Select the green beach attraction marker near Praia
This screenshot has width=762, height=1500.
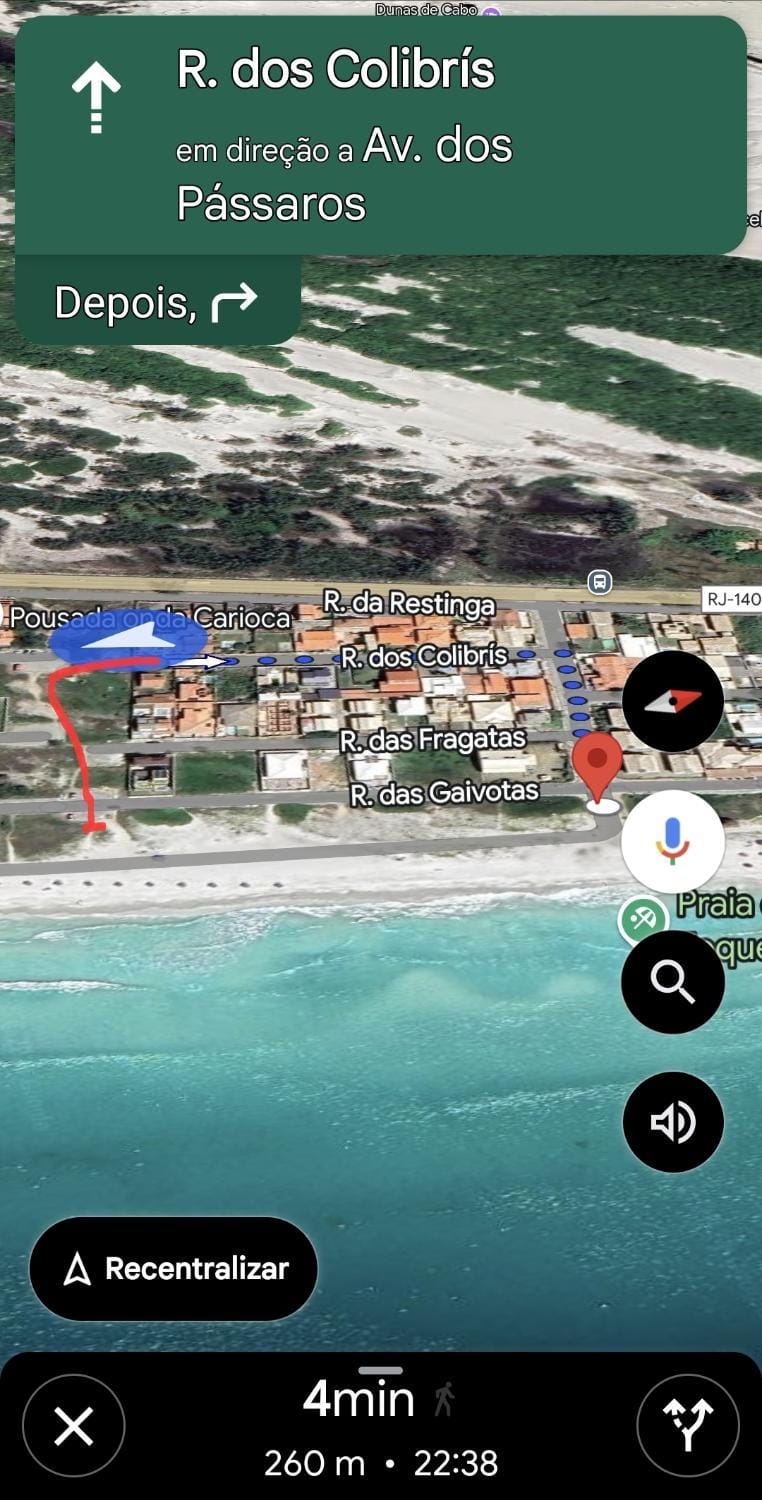tap(643, 916)
